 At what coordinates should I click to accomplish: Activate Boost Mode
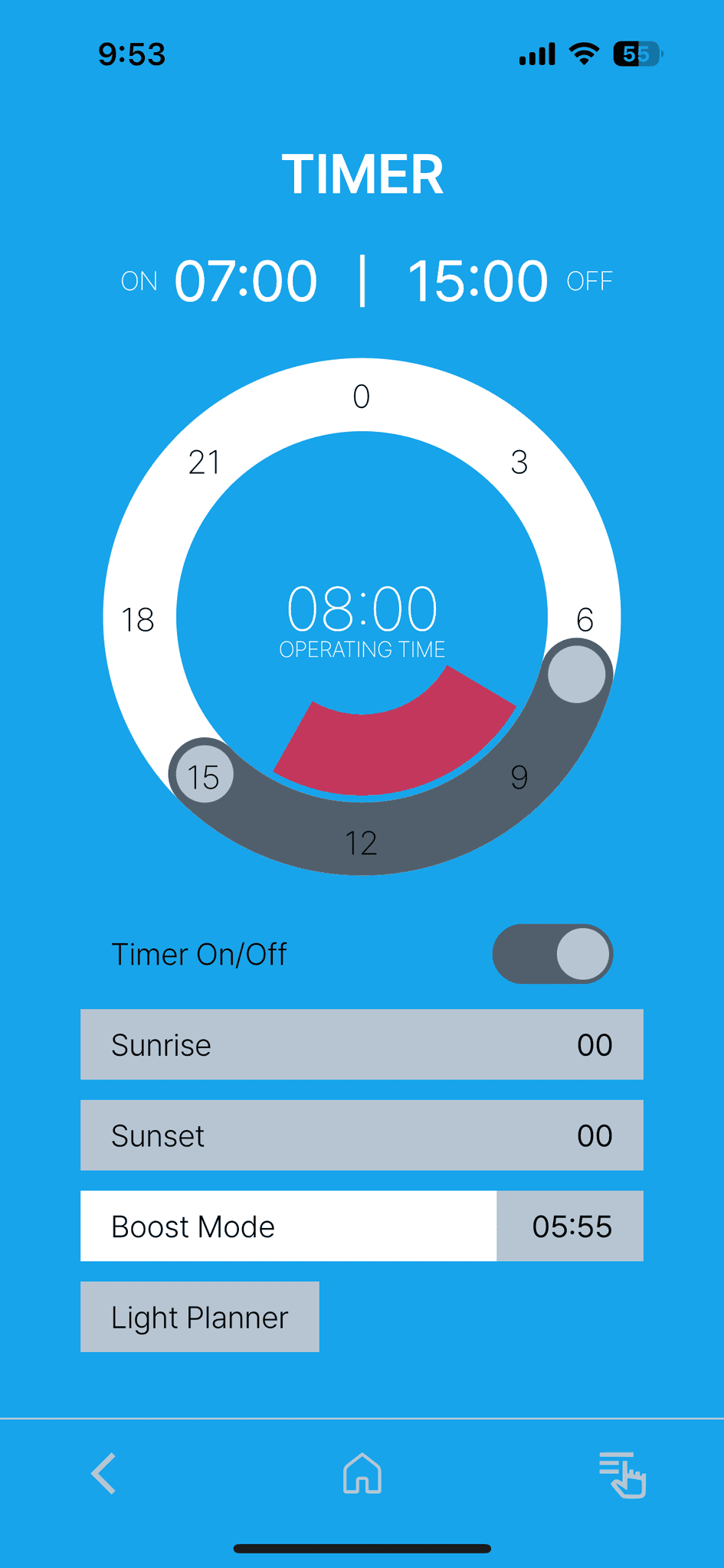pos(288,1226)
